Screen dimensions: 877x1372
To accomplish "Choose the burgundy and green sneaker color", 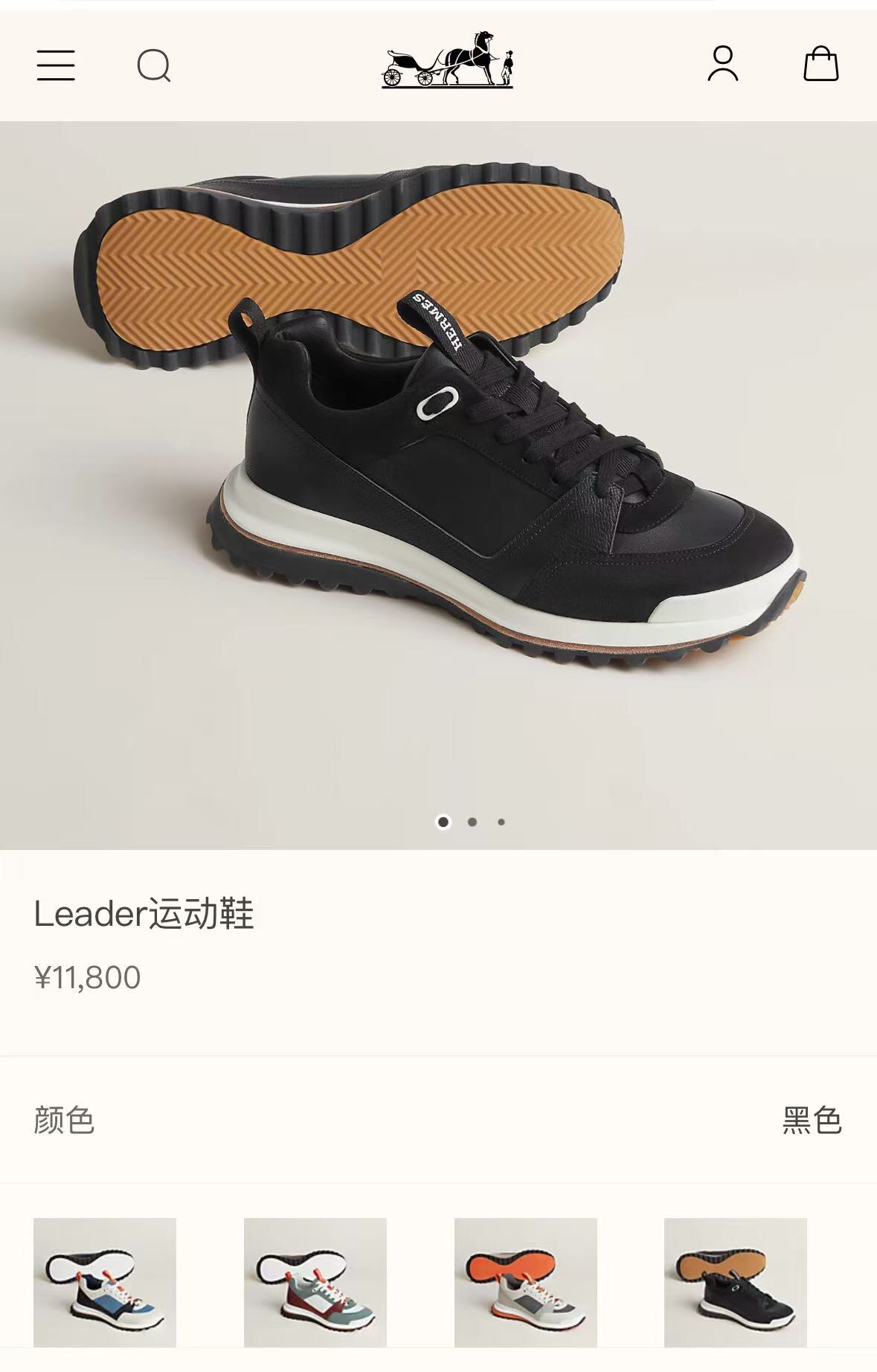I will tap(315, 1282).
